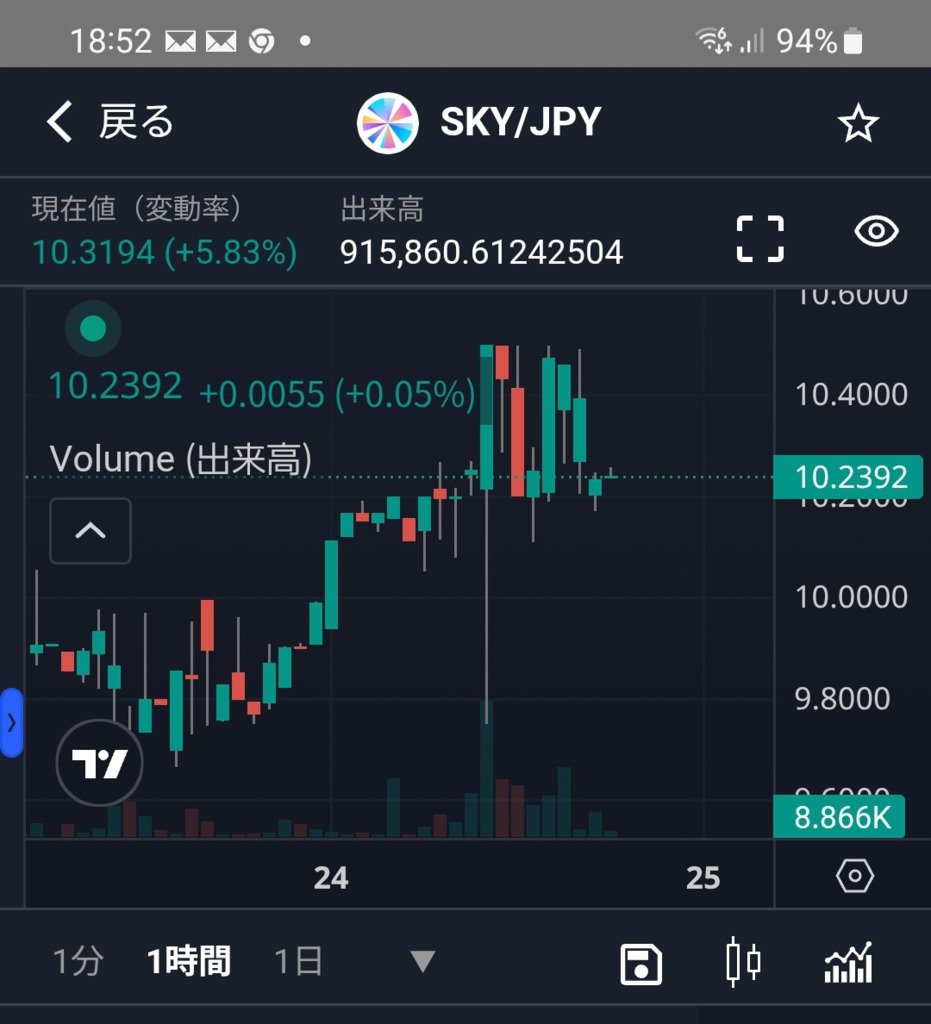Change the candlestick chart type

[743, 963]
